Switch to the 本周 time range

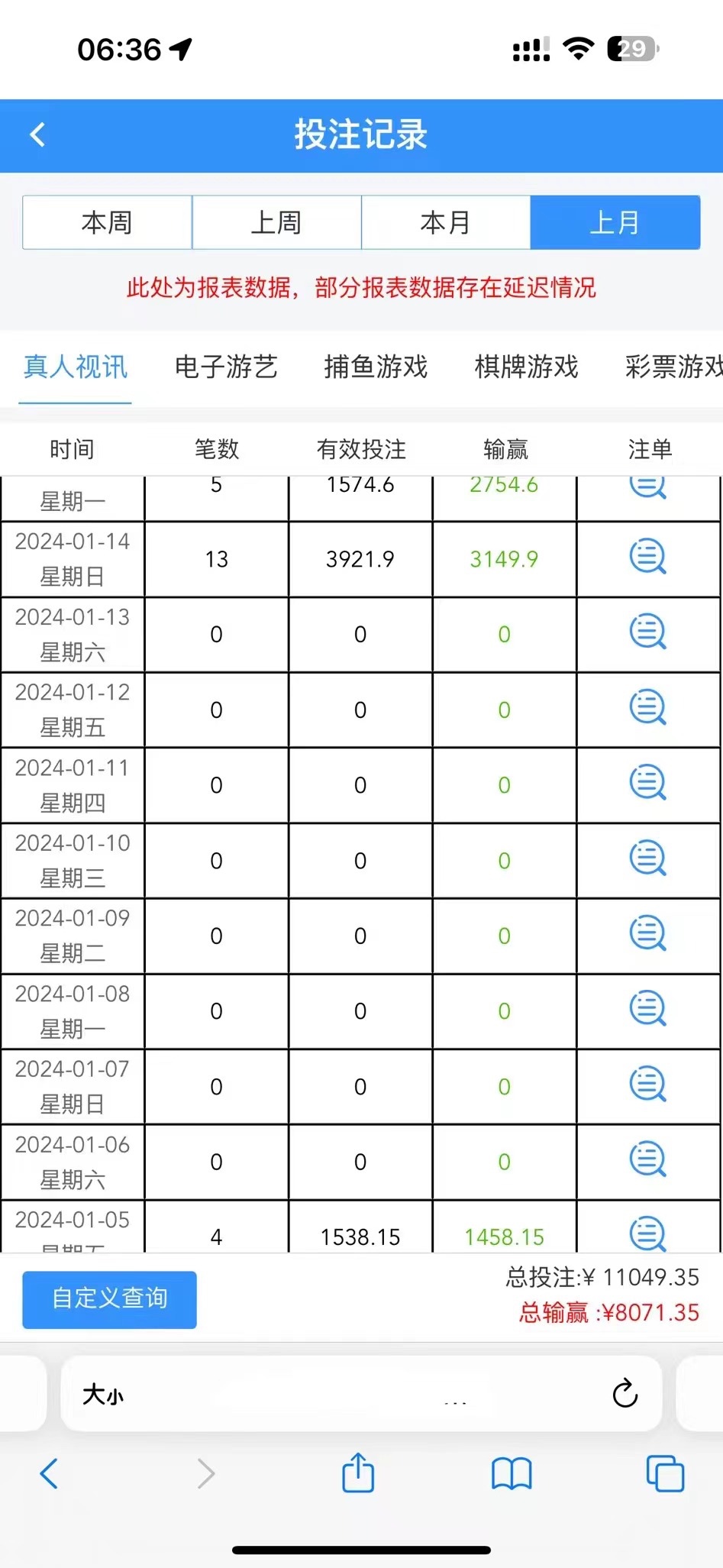point(107,222)
